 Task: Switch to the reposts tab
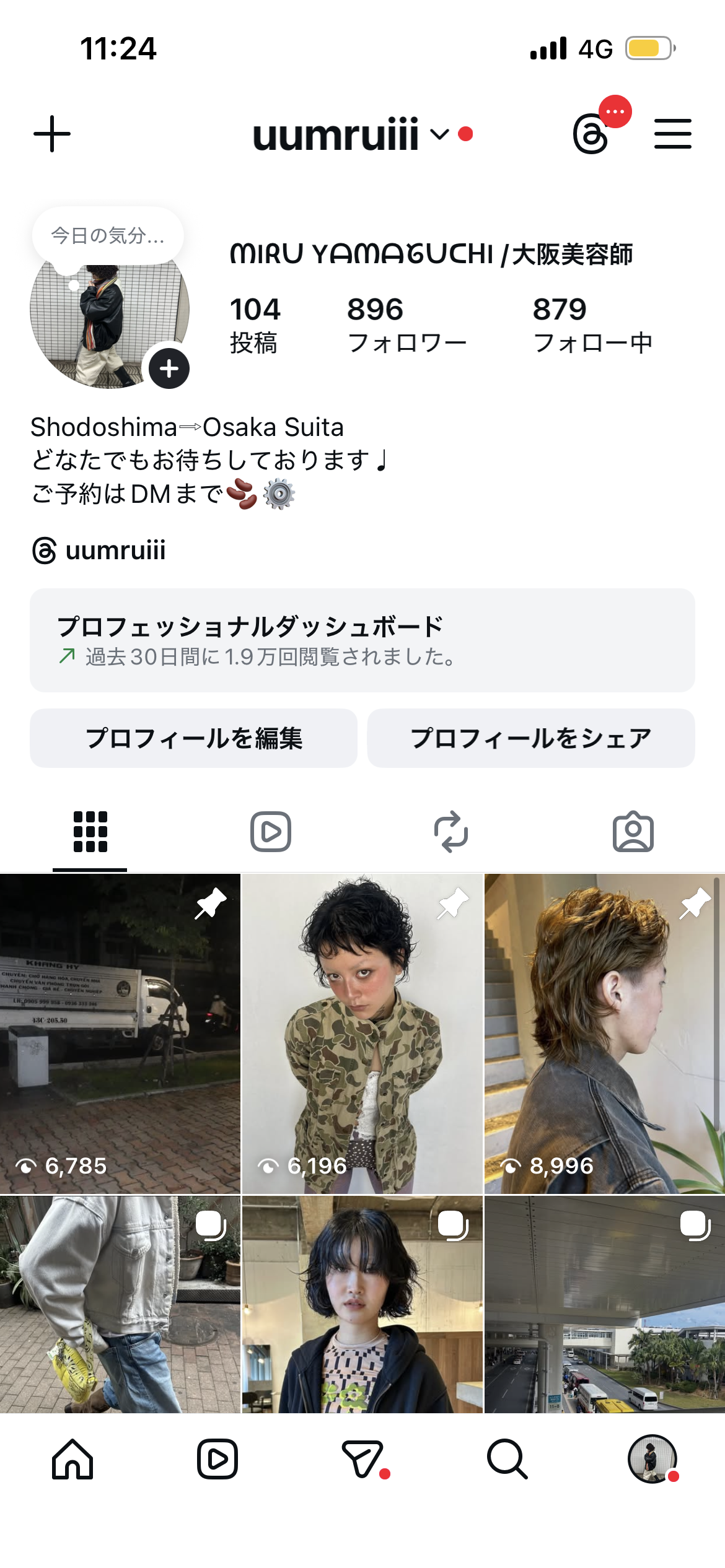[451, 831]
